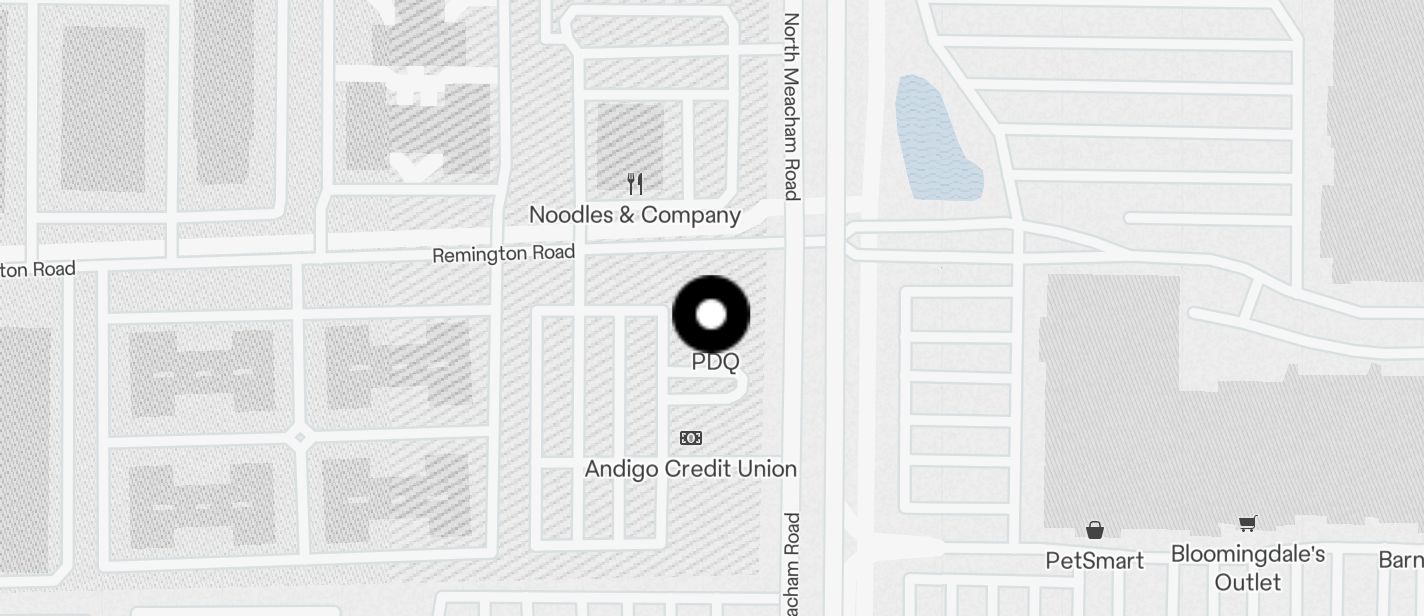
Task: Select the Noodles & Company restaurant marker
Action: 634,184
